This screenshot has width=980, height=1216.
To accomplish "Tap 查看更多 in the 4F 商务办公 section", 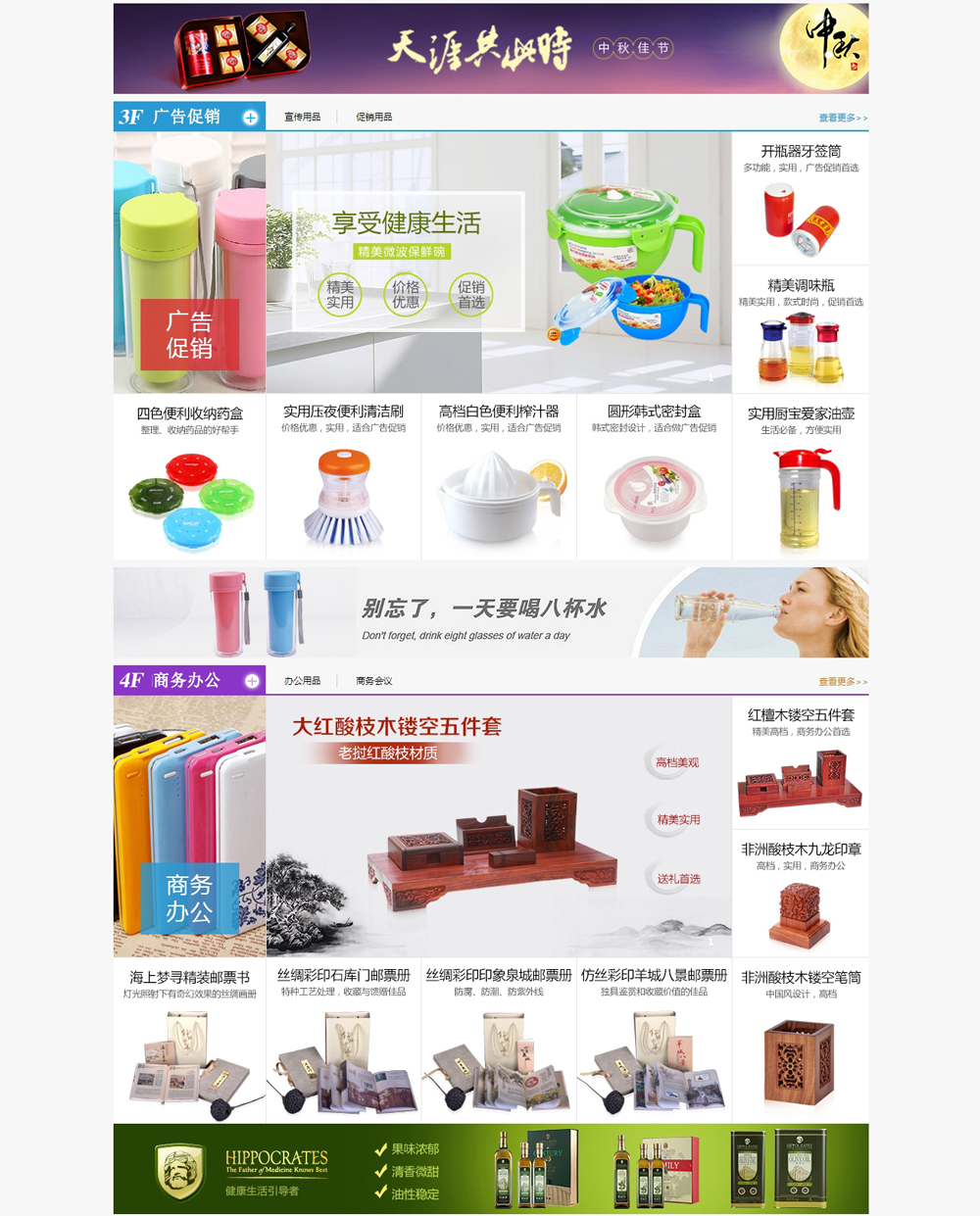I will click(843, 682).
